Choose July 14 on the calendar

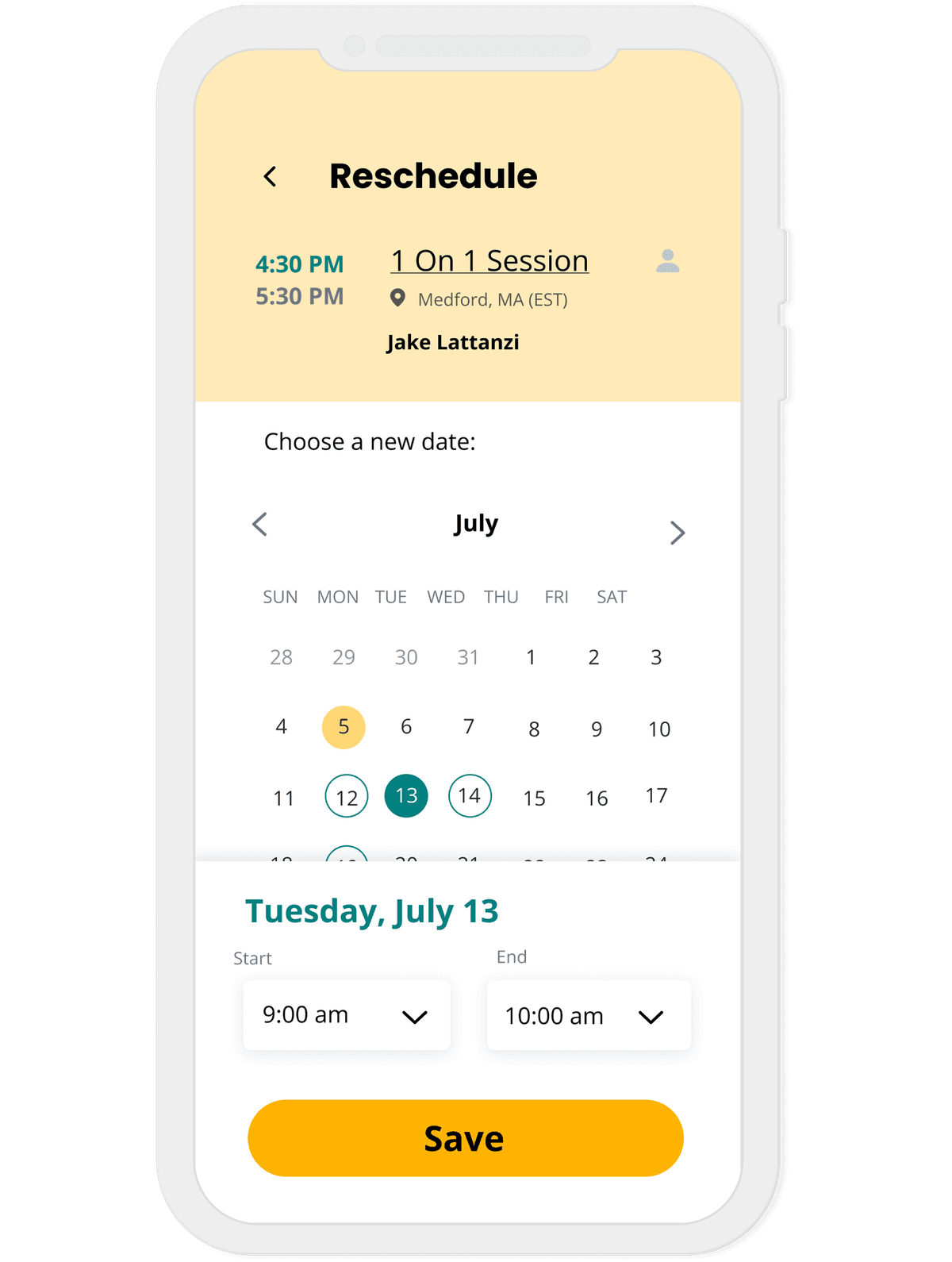(x=470, y=796)
